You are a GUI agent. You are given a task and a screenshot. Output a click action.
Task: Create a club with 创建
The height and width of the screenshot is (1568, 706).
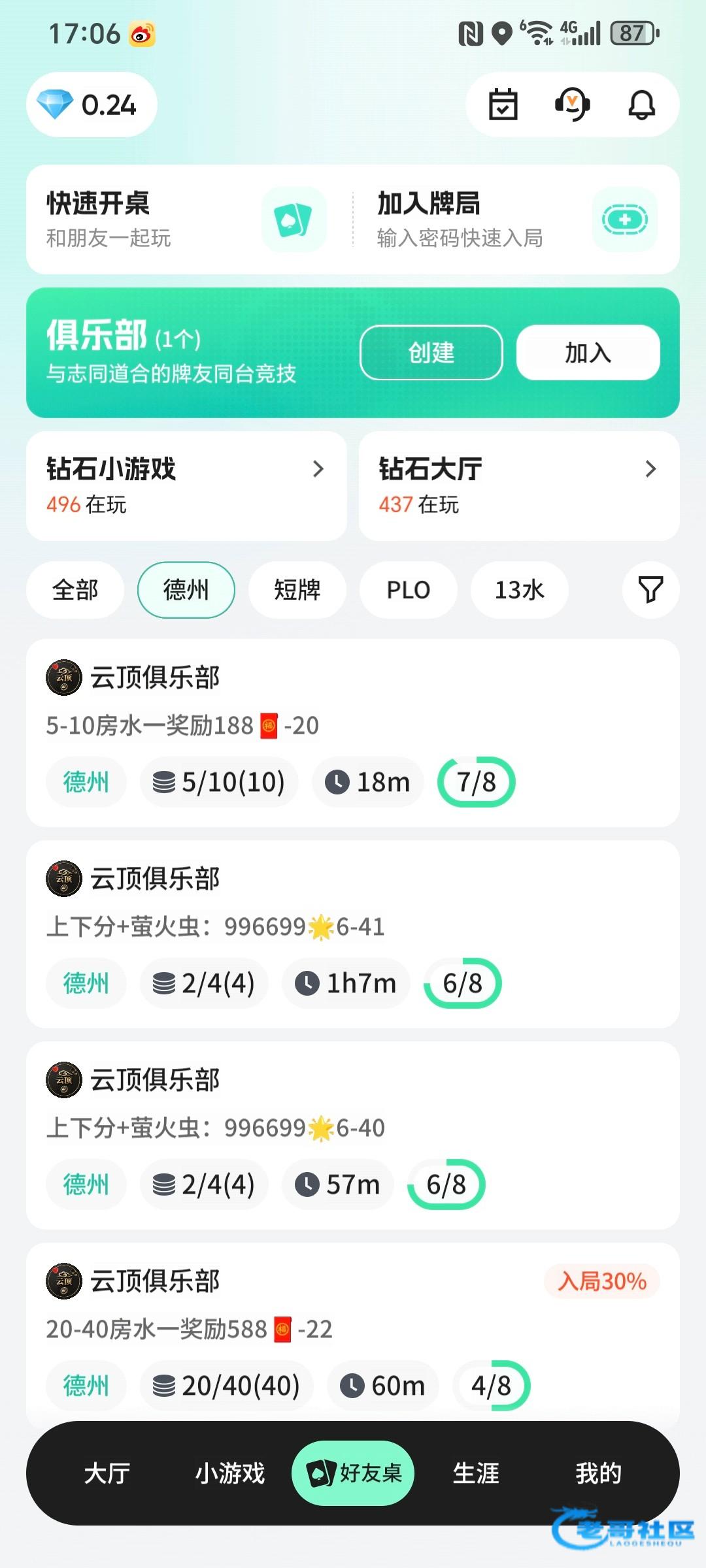tap(431, 353)
